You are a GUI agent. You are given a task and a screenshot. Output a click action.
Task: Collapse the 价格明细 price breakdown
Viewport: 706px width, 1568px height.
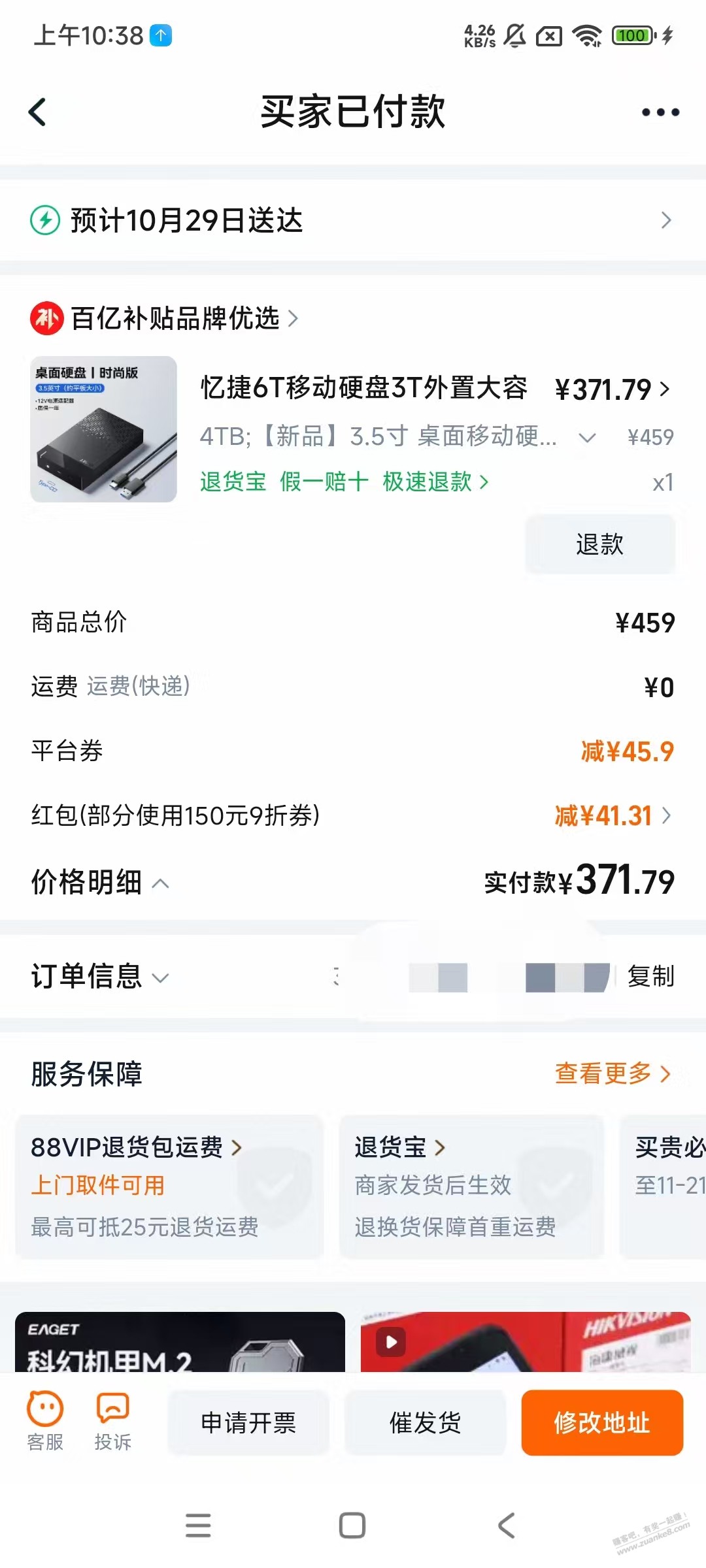point(99,883)
